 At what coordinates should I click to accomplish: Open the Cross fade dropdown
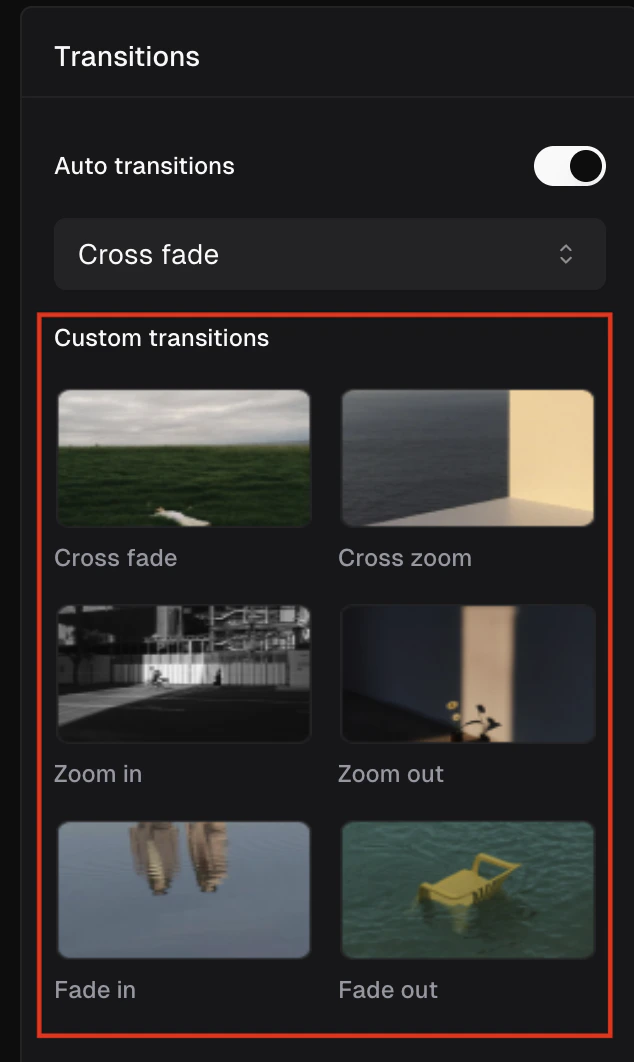(x=330, y=254)
